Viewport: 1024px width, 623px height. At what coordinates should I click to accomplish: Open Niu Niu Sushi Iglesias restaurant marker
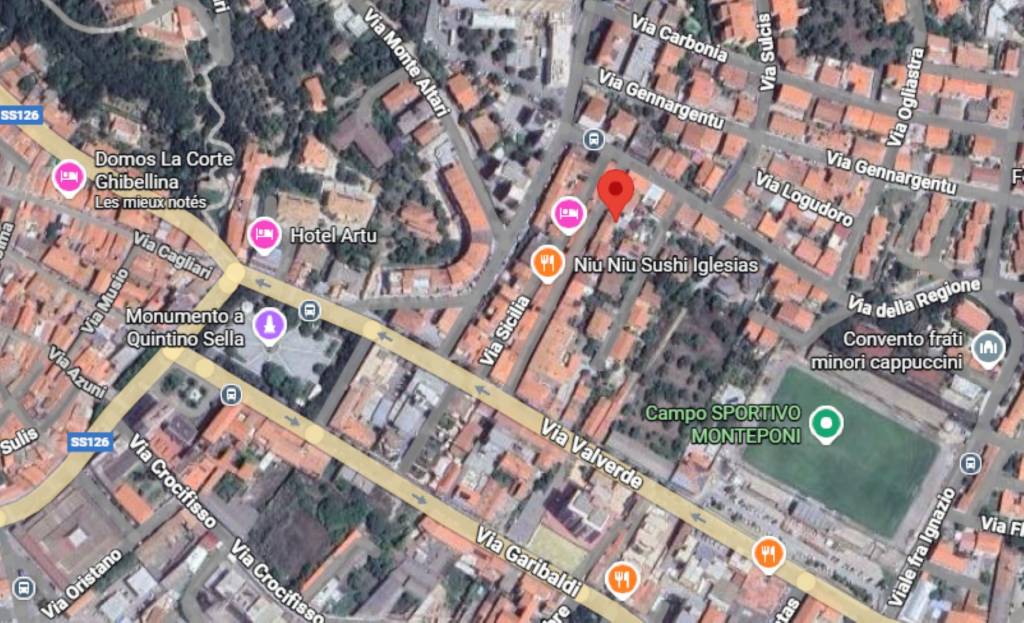tap(546, 264)
